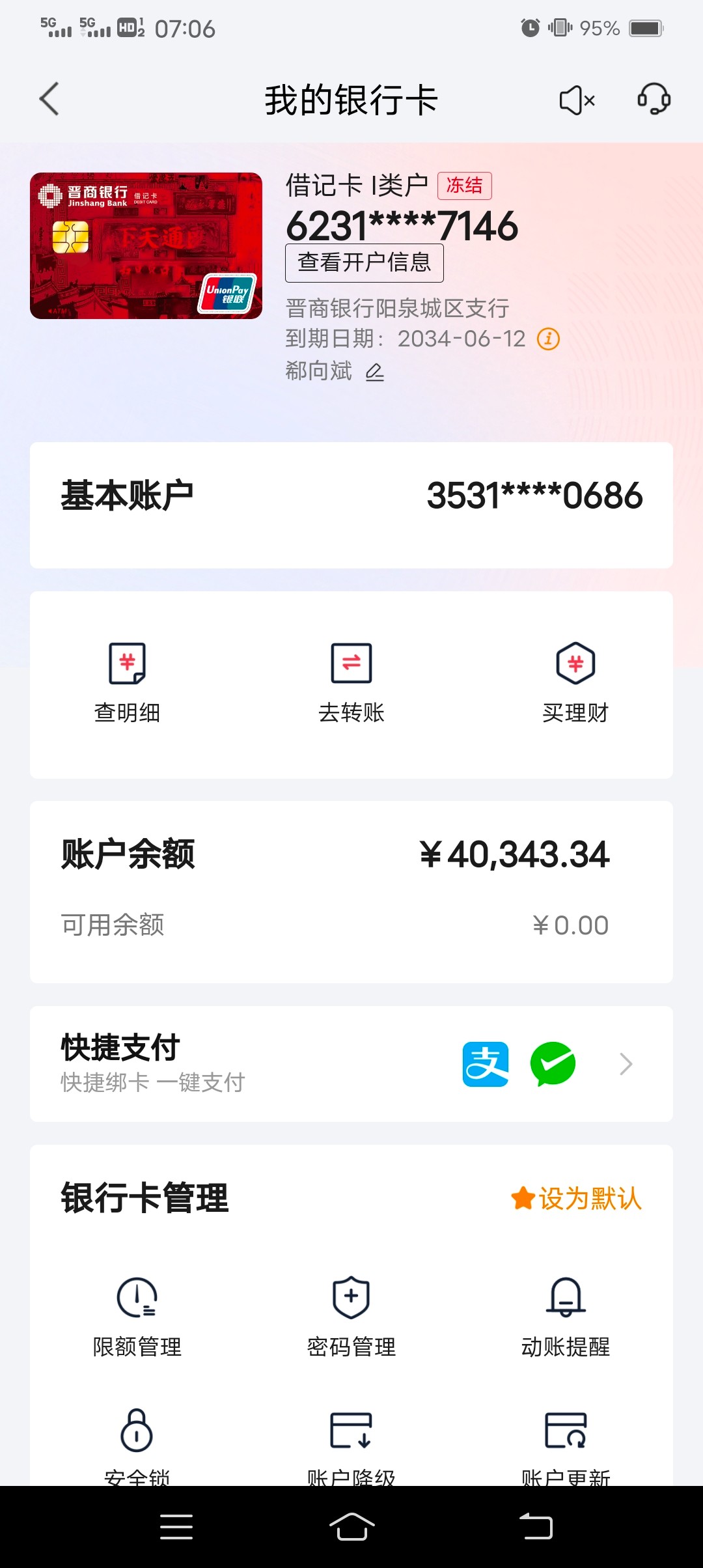
Task: Open 买理财 wealth products
Action: coord(575,682)
